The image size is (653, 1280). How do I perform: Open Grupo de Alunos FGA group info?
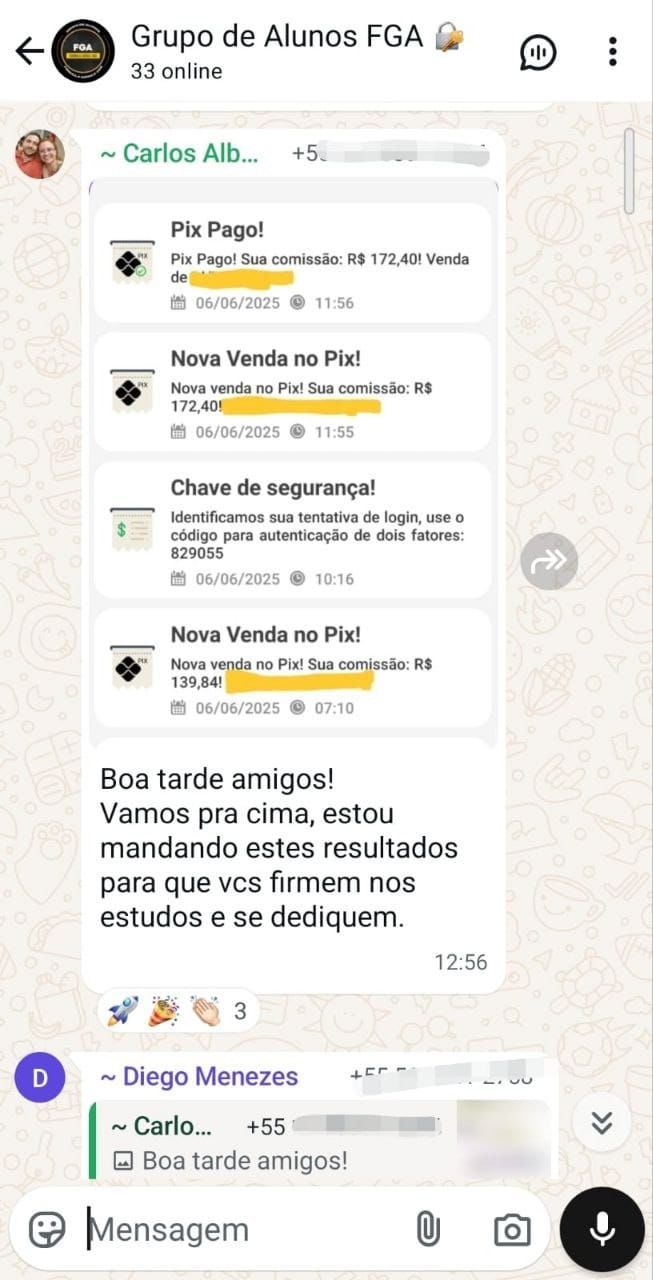290,51
